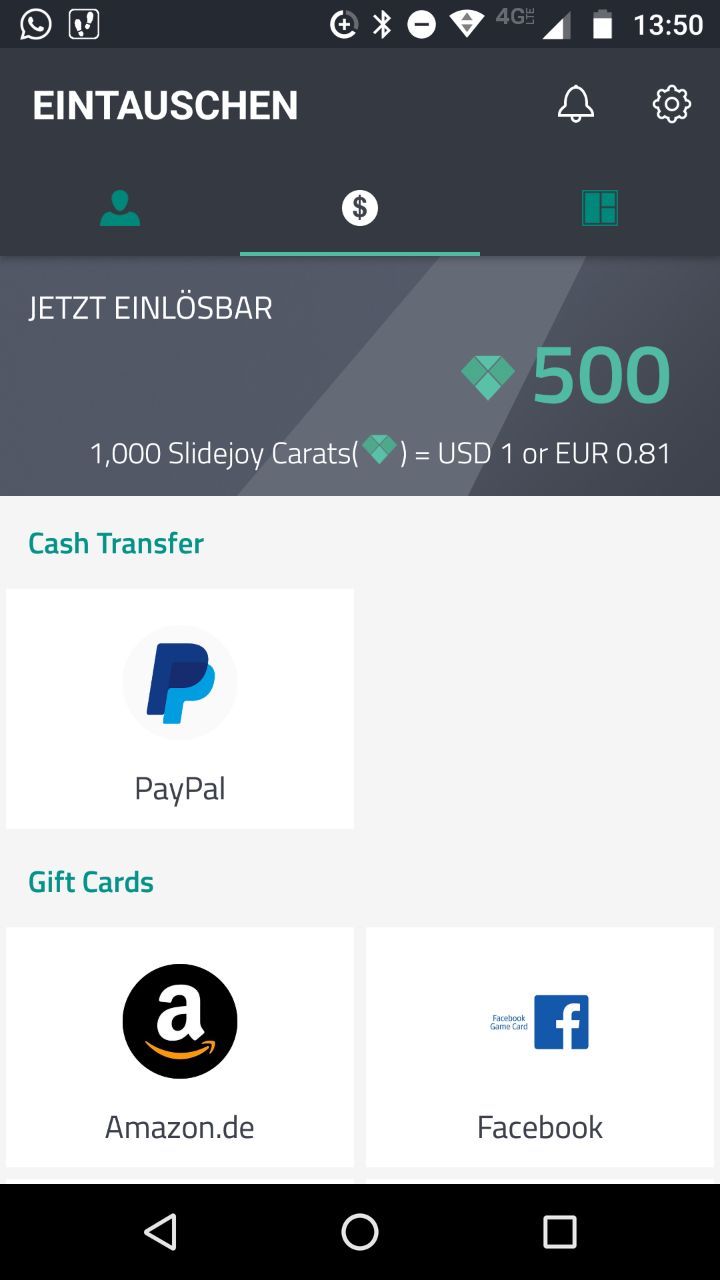This screenshot has height=1280, width=720.
Task: Open the settings gear
Action: click(x=672, y=104)
